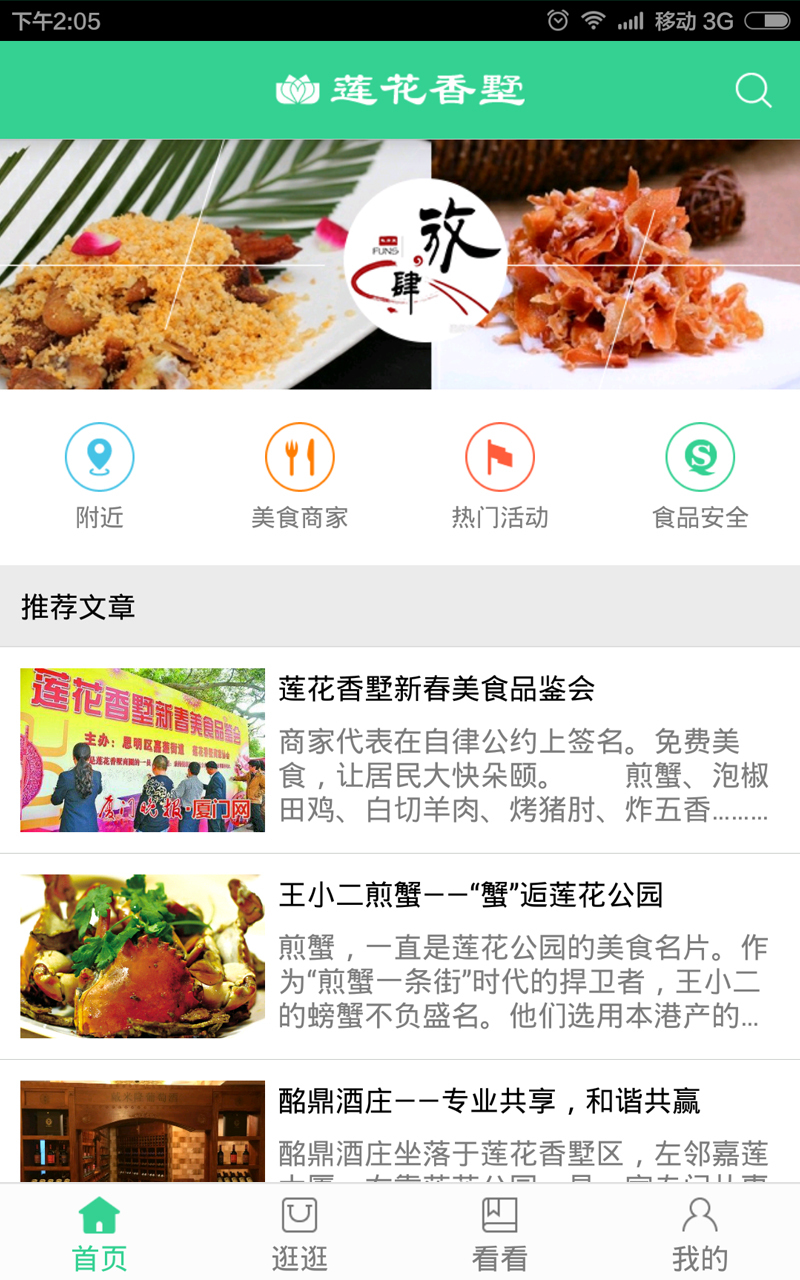Open 食品安全 food safety section
Viewport: 800px width, 1280px height.
(700, 476)
